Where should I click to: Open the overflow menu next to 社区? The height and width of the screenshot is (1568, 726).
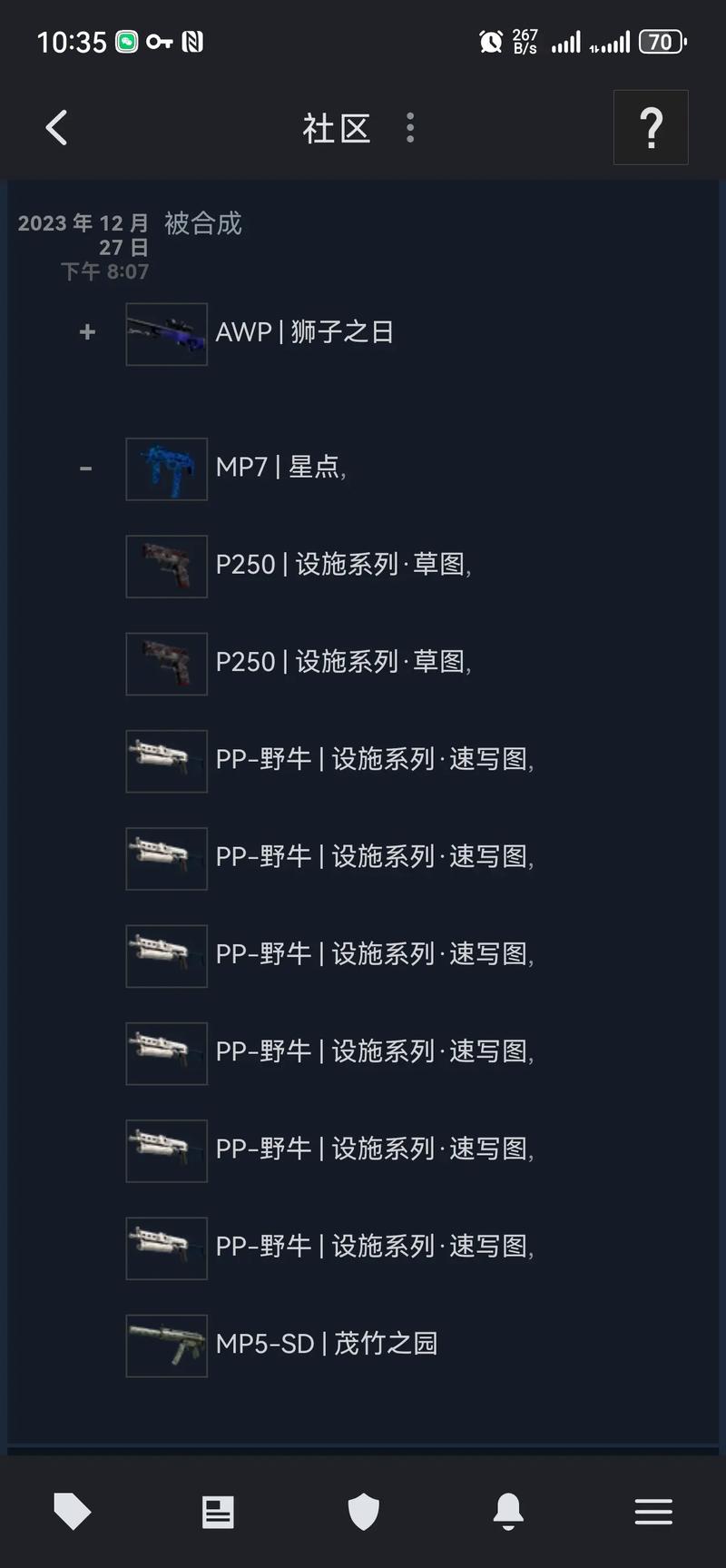coord(410,128)
